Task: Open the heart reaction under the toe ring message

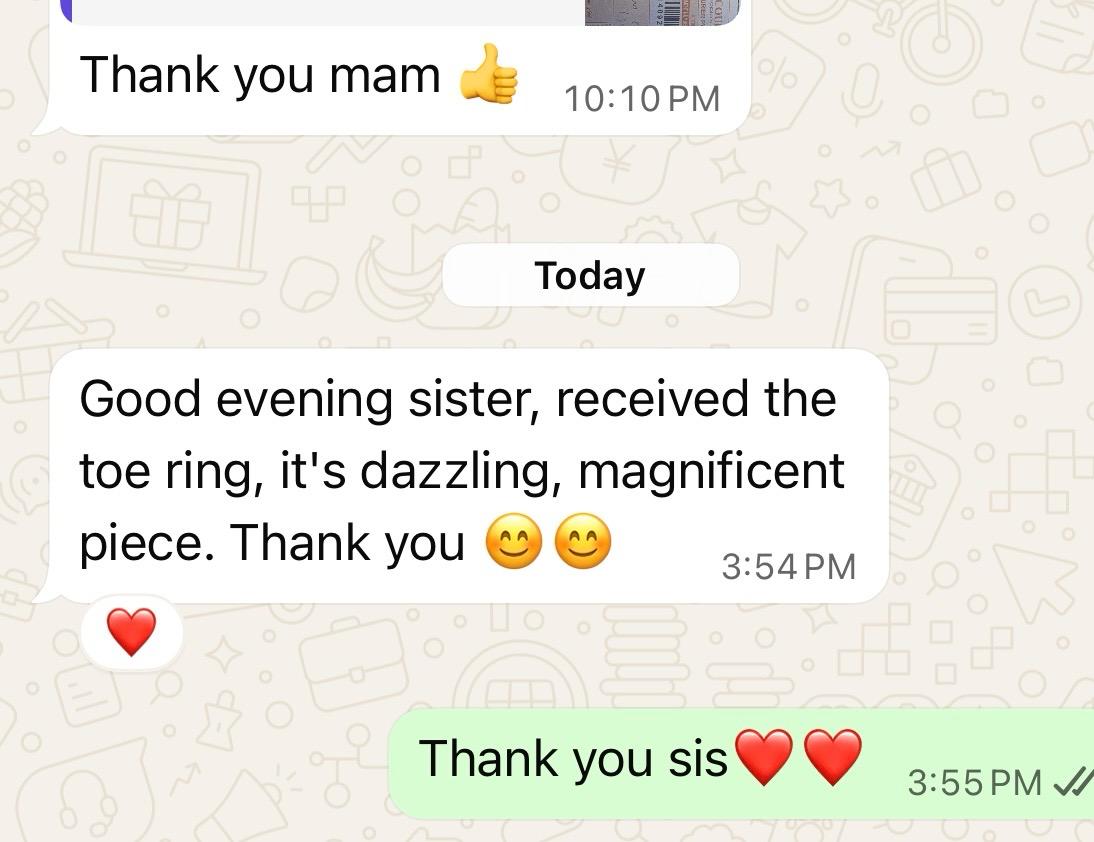Action: pyautogui.click(x=131, y=633)
